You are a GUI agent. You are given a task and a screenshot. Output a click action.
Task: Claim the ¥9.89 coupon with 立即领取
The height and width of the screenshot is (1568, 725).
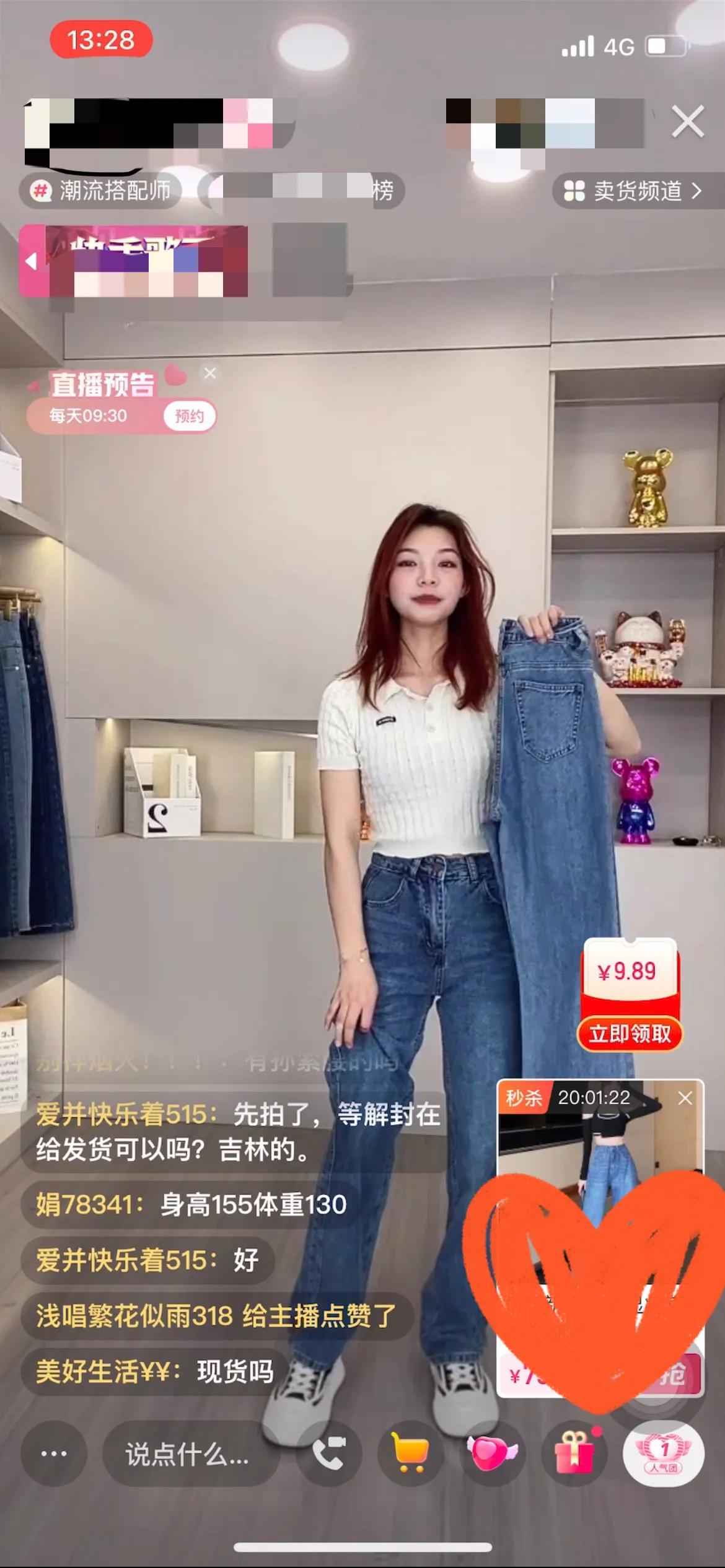(x=630, y=1033)
